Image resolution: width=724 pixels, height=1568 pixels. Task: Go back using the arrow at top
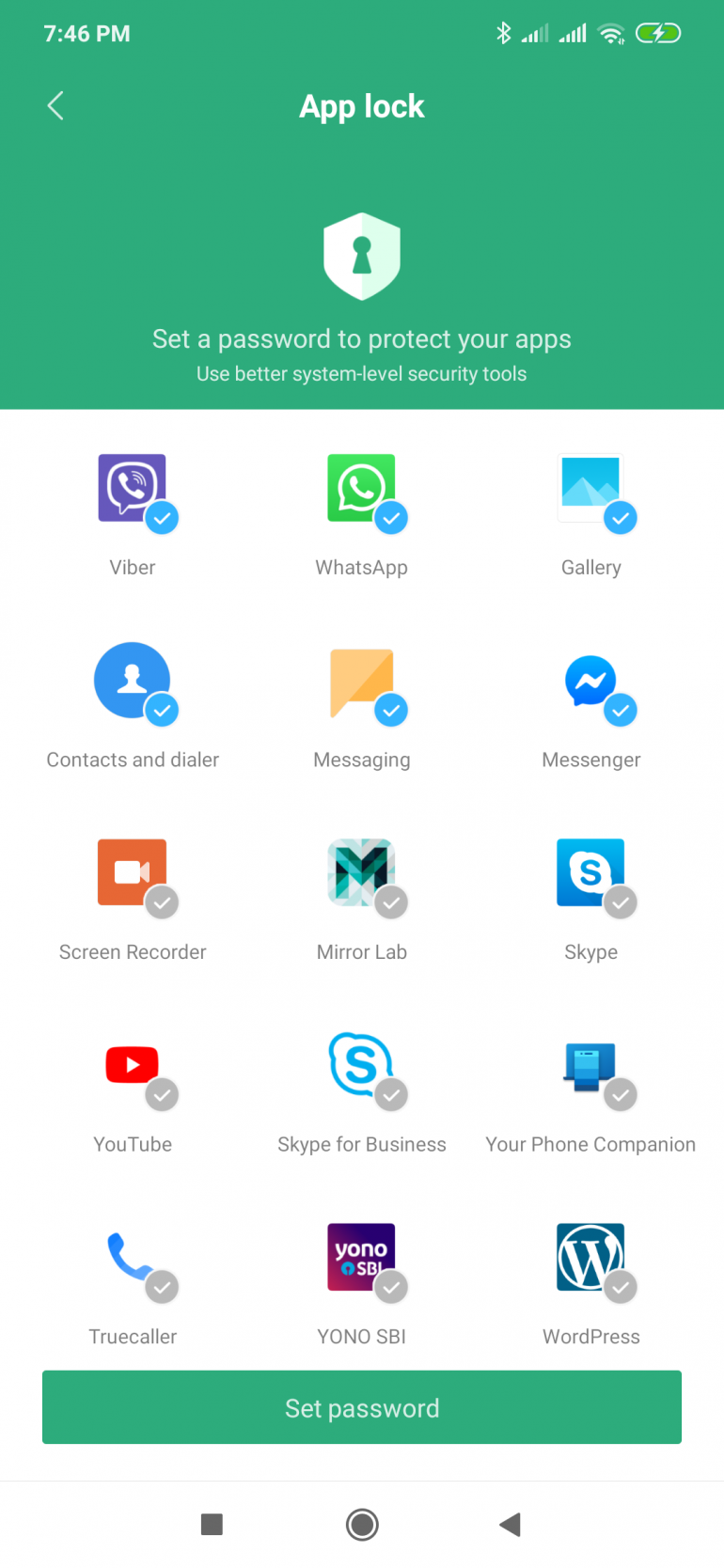(55, 105)
